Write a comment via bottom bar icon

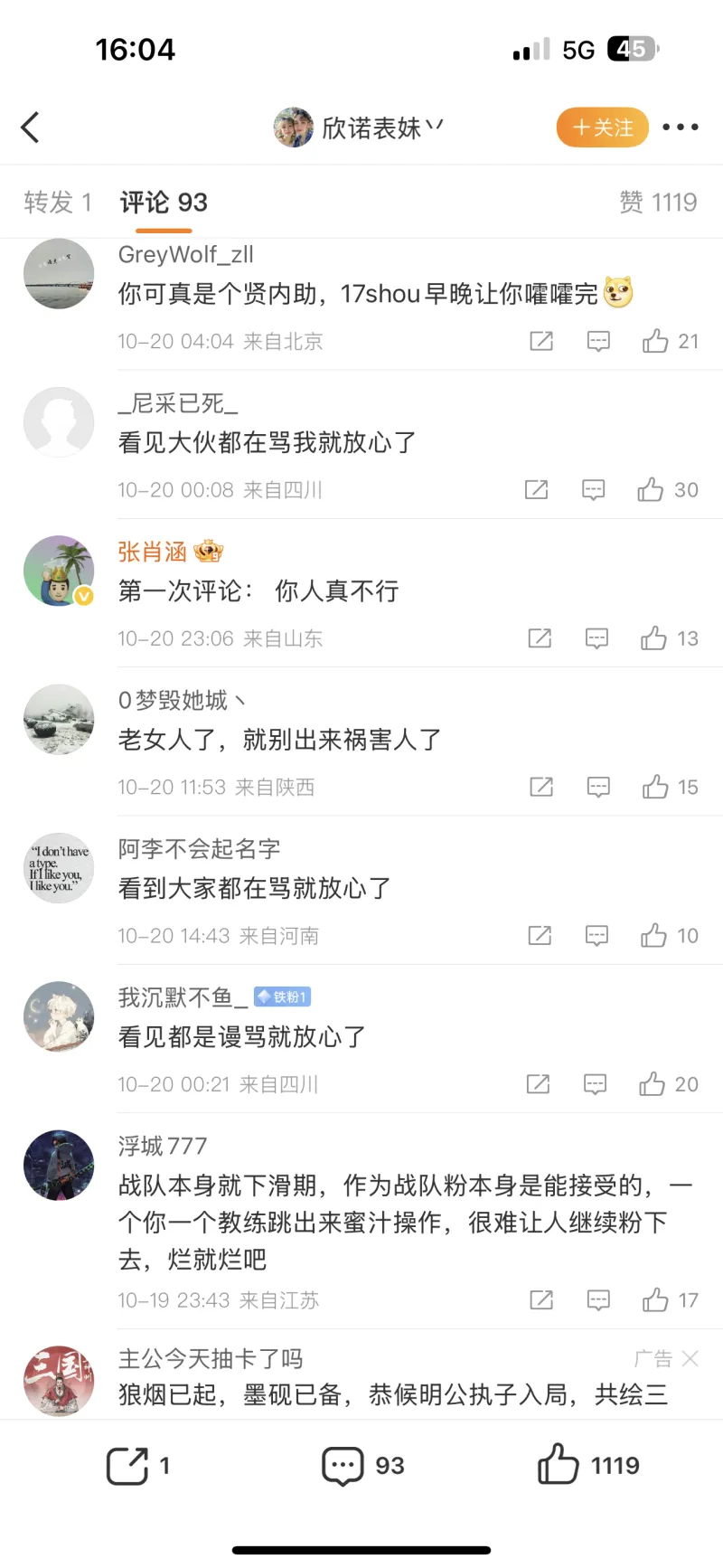point(343,1466)
